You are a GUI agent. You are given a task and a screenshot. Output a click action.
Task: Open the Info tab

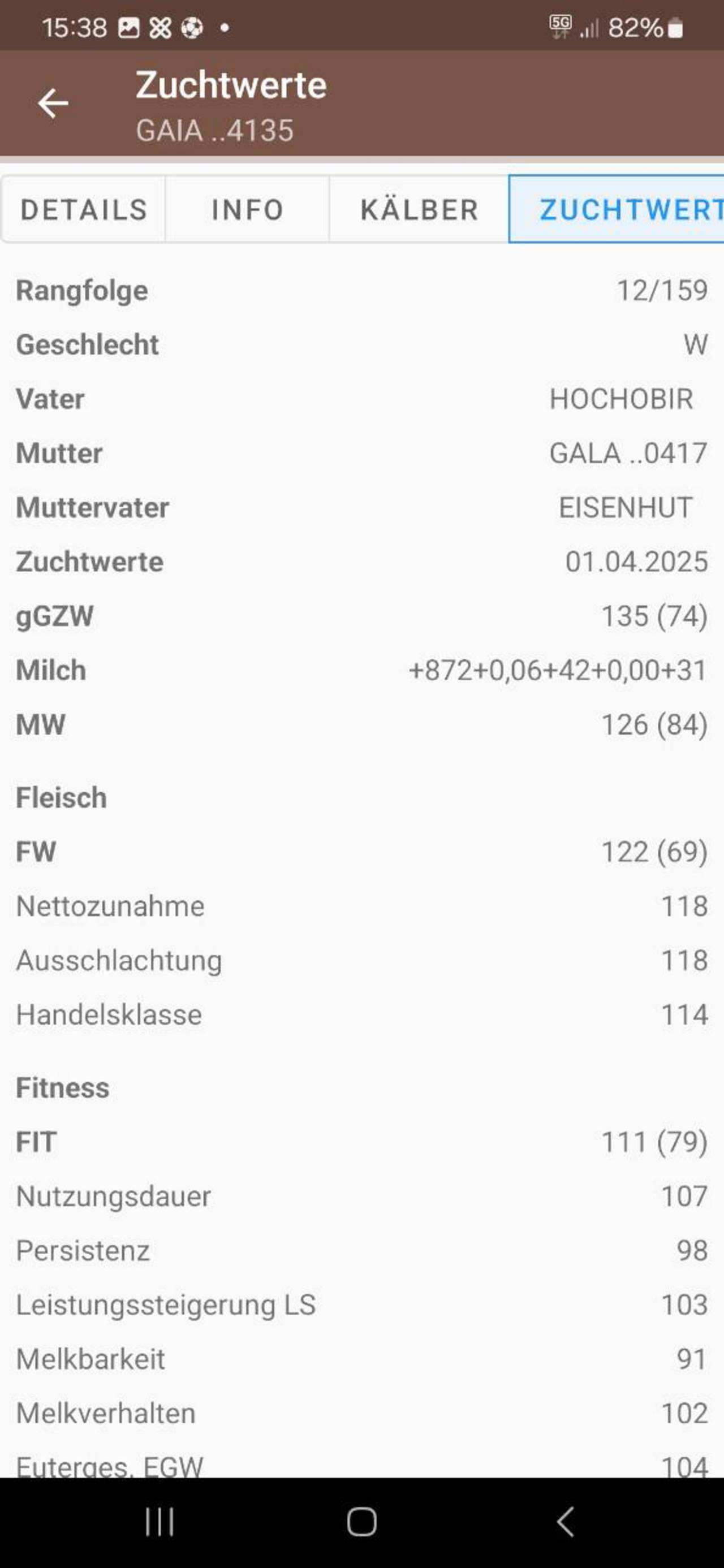247,209
